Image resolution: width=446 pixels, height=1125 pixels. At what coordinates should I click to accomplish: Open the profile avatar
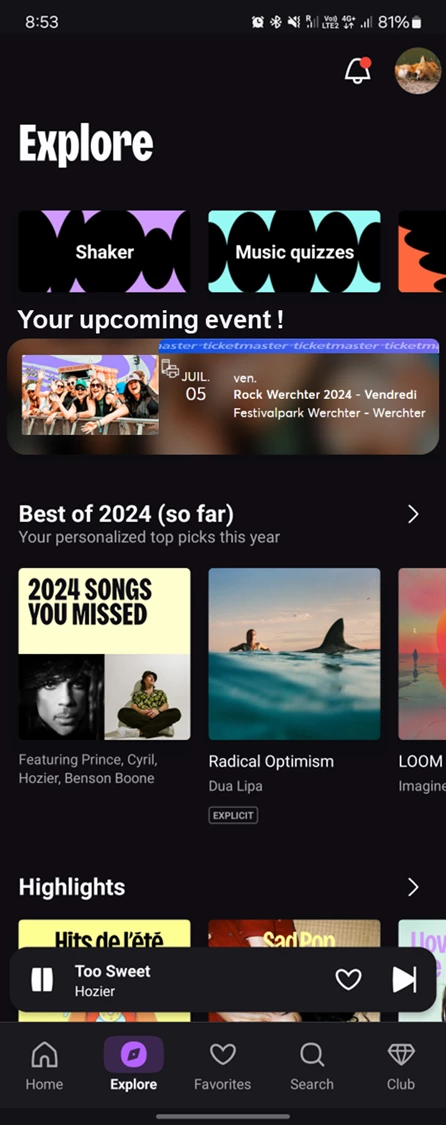(418, 70)
